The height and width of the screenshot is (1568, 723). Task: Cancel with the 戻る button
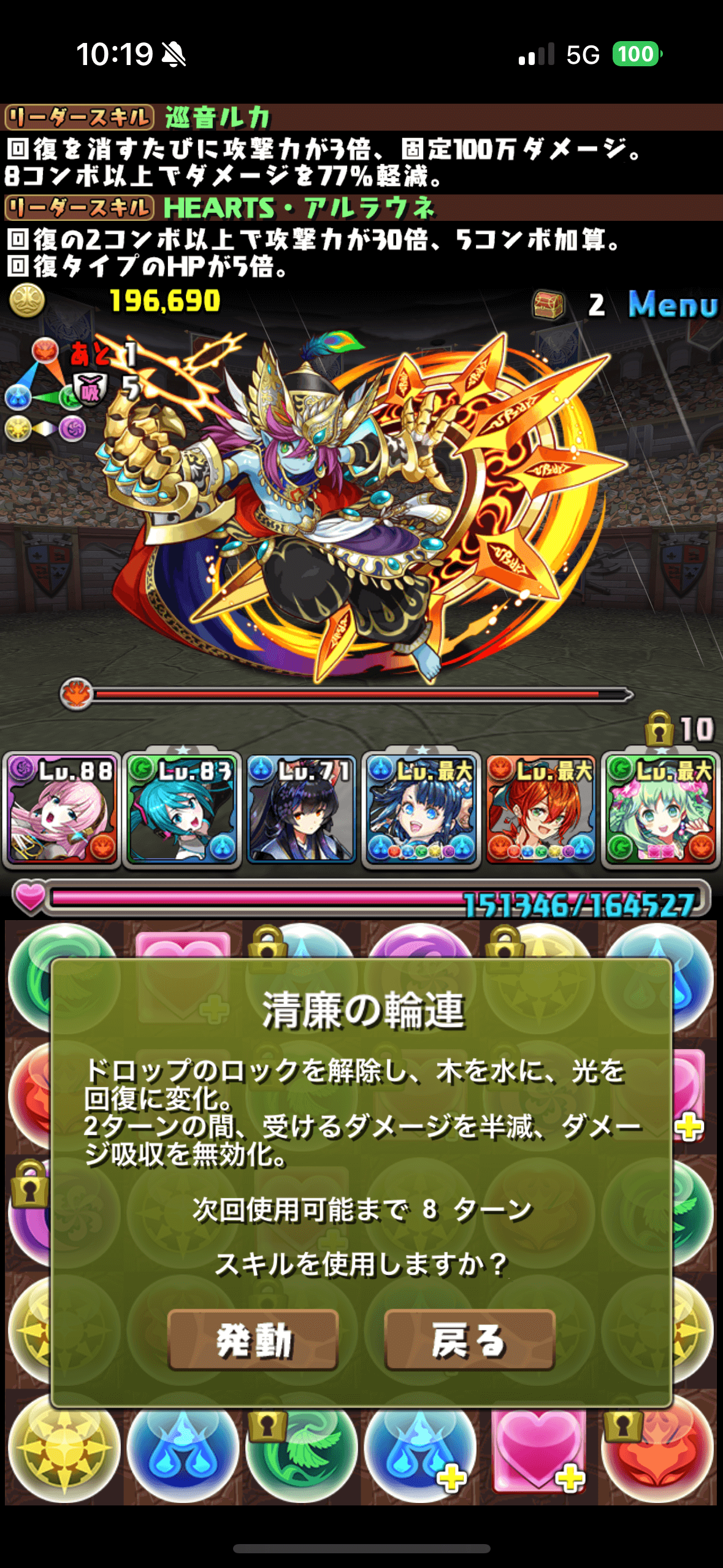469,1340
